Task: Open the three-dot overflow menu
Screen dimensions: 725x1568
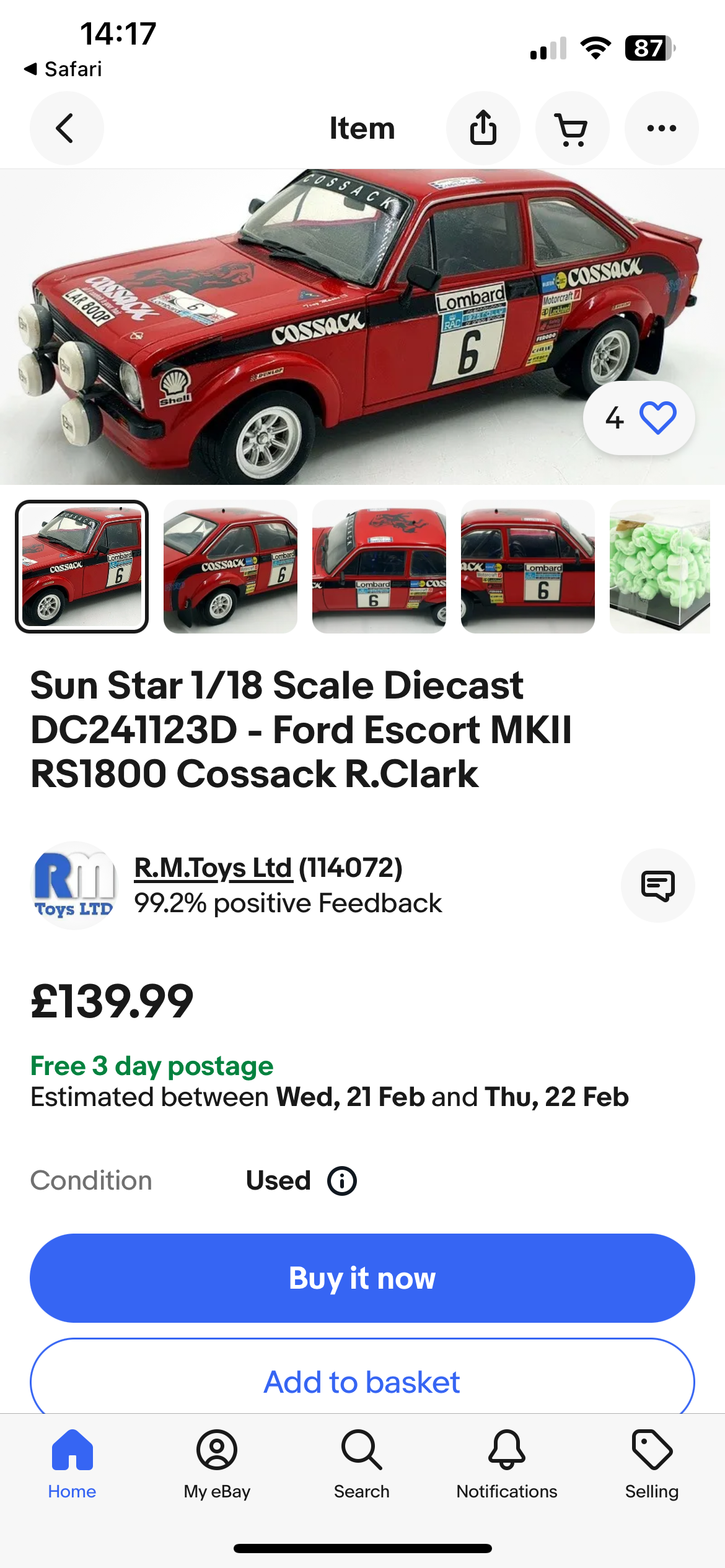Action: point(661,128)
